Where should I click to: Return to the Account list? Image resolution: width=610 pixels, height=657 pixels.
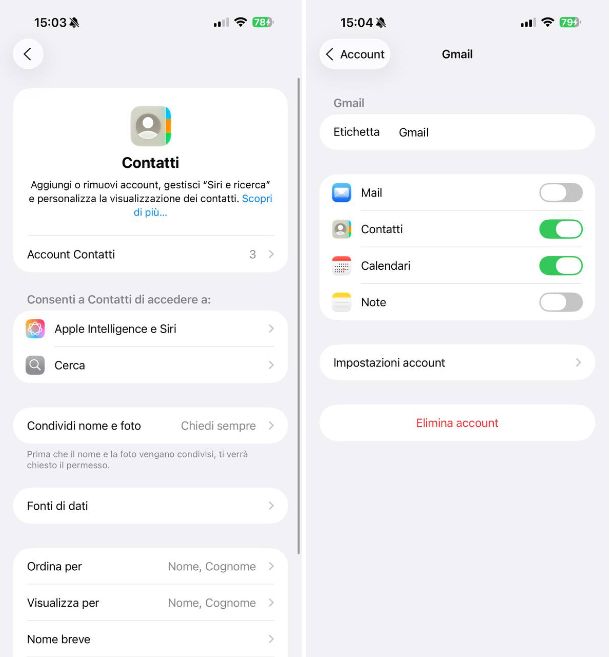354,54
